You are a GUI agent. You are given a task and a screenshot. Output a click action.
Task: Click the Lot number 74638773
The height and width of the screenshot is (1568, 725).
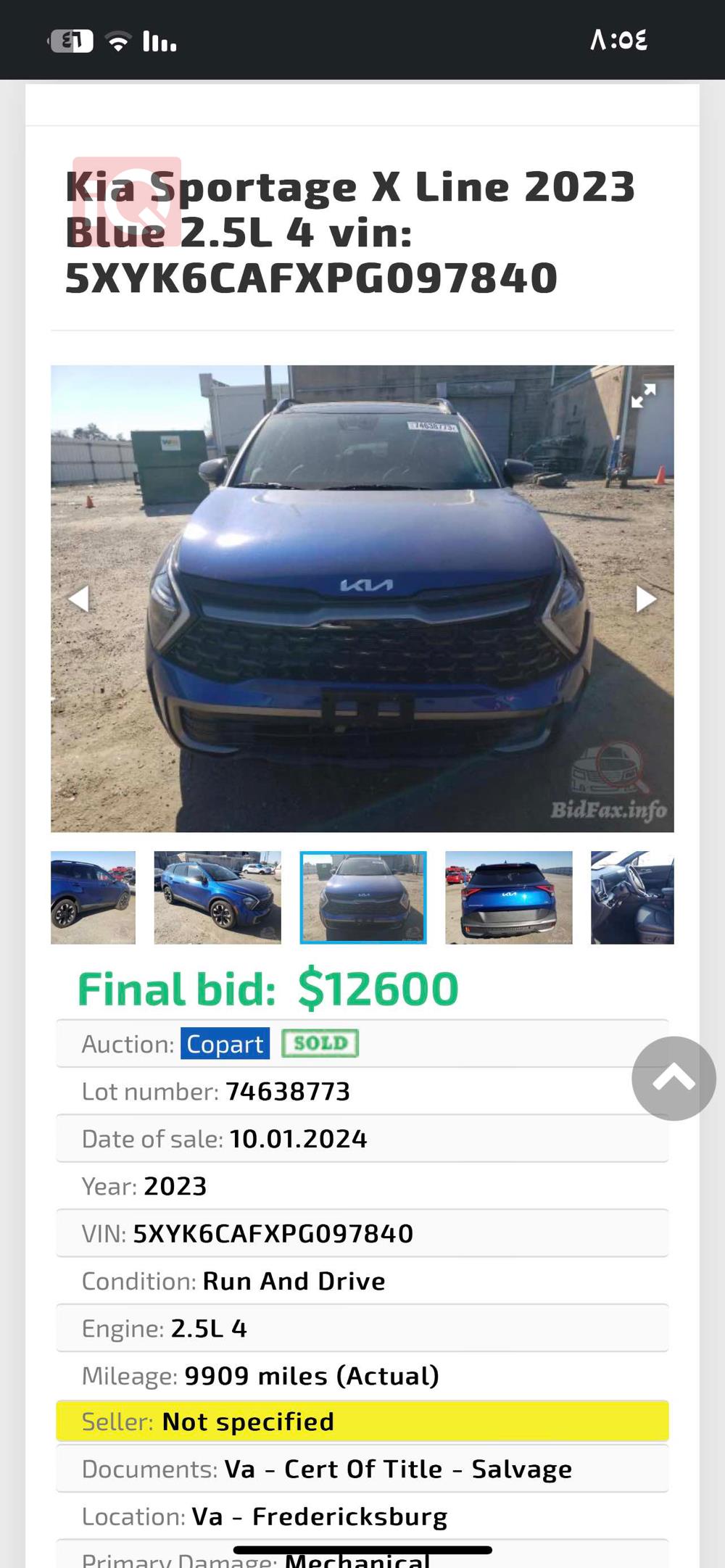pyautogui.click(x=289, y=1091)
